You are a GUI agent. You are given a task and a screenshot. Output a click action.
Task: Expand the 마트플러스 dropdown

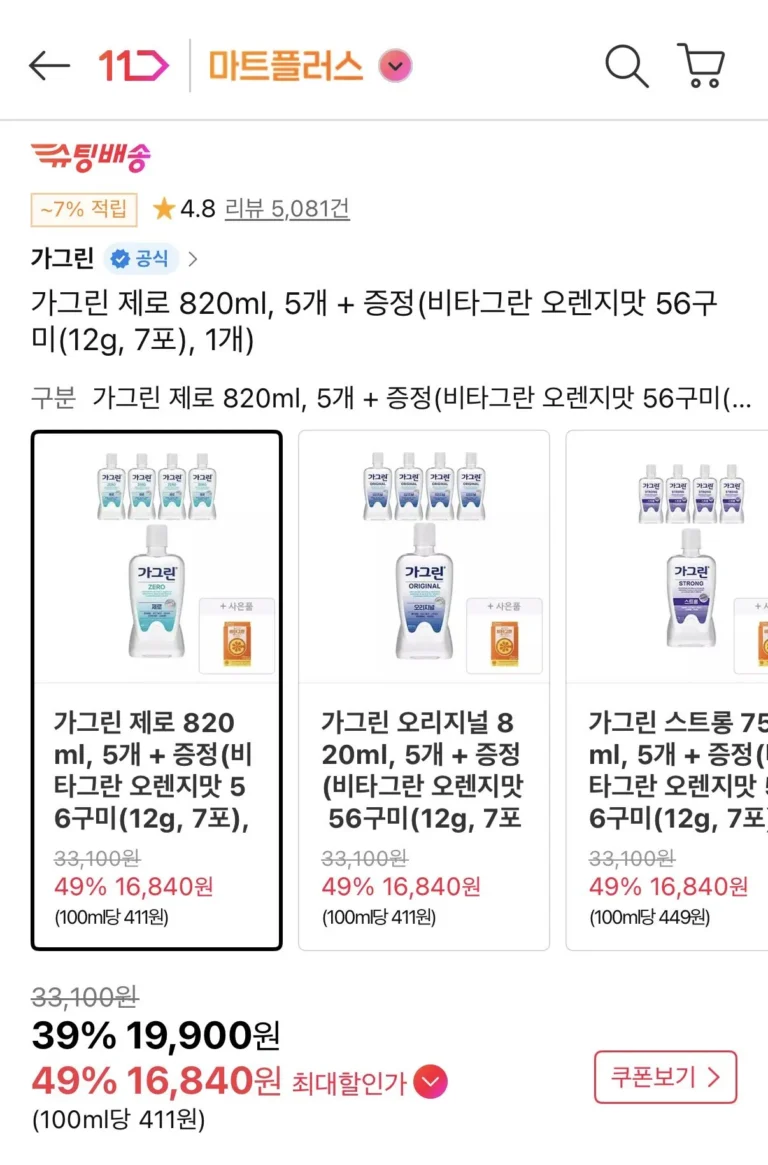[395, 67]
